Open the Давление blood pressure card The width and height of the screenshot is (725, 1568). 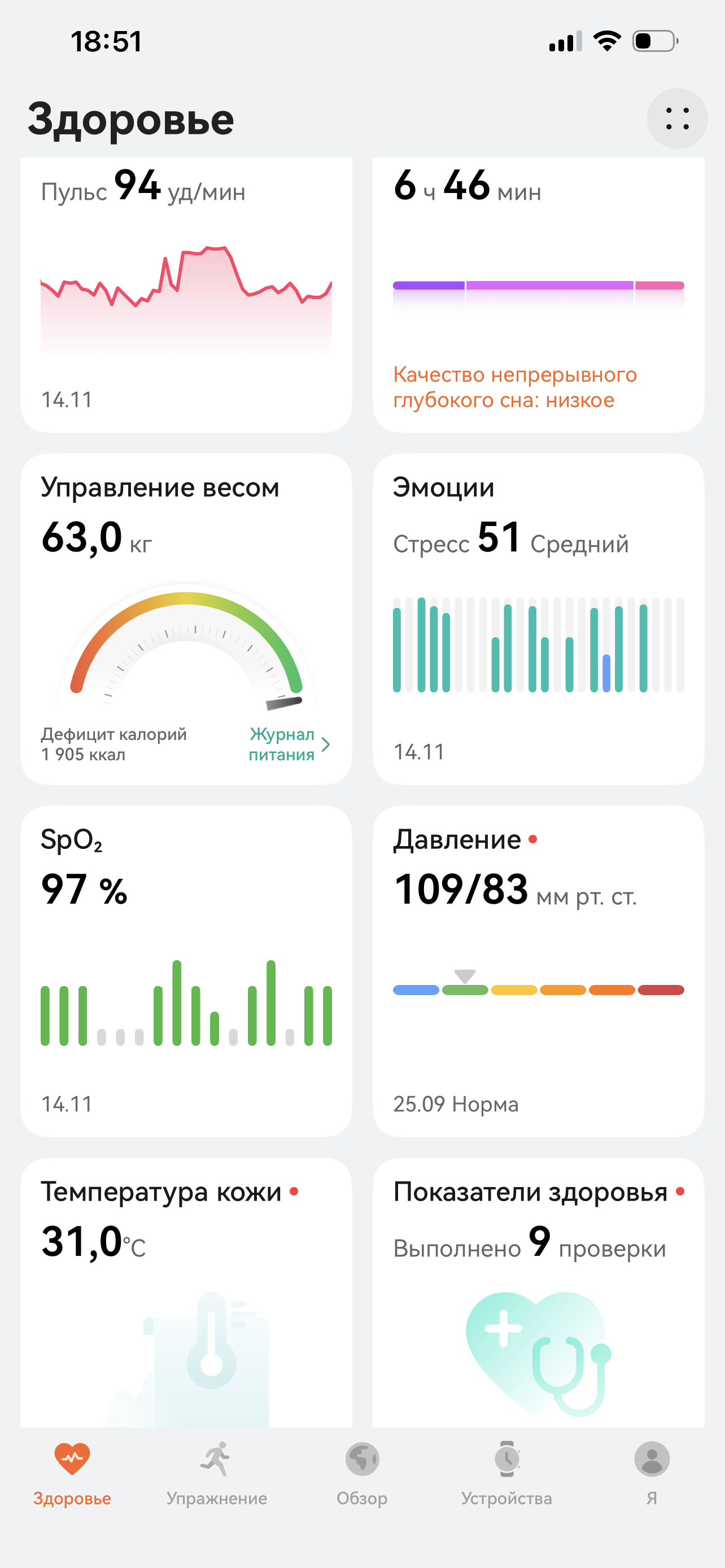coord(538,971)
